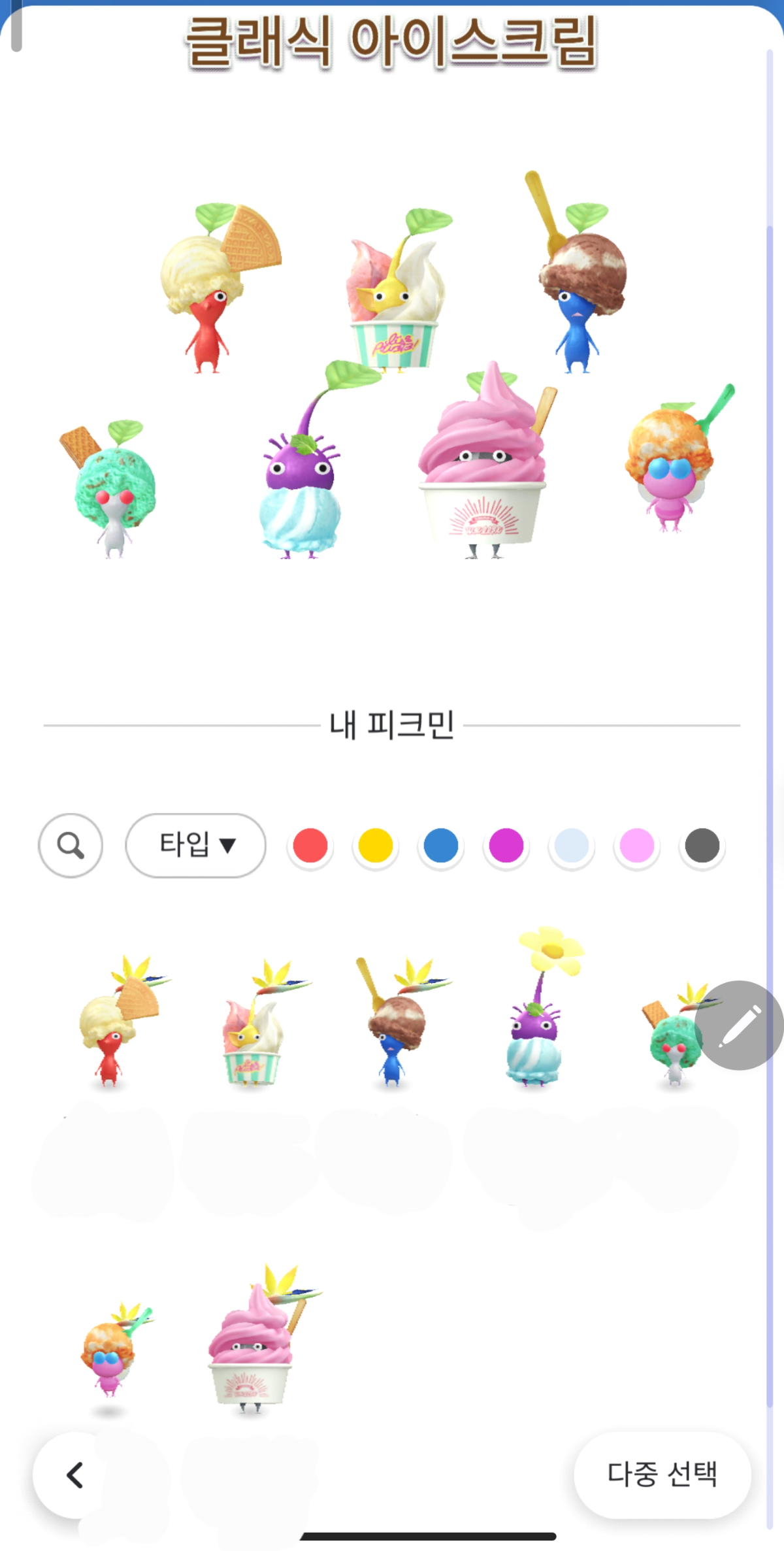
Task: Expand the 타입 type filter dropdown
Action: (x=195, y=845)
